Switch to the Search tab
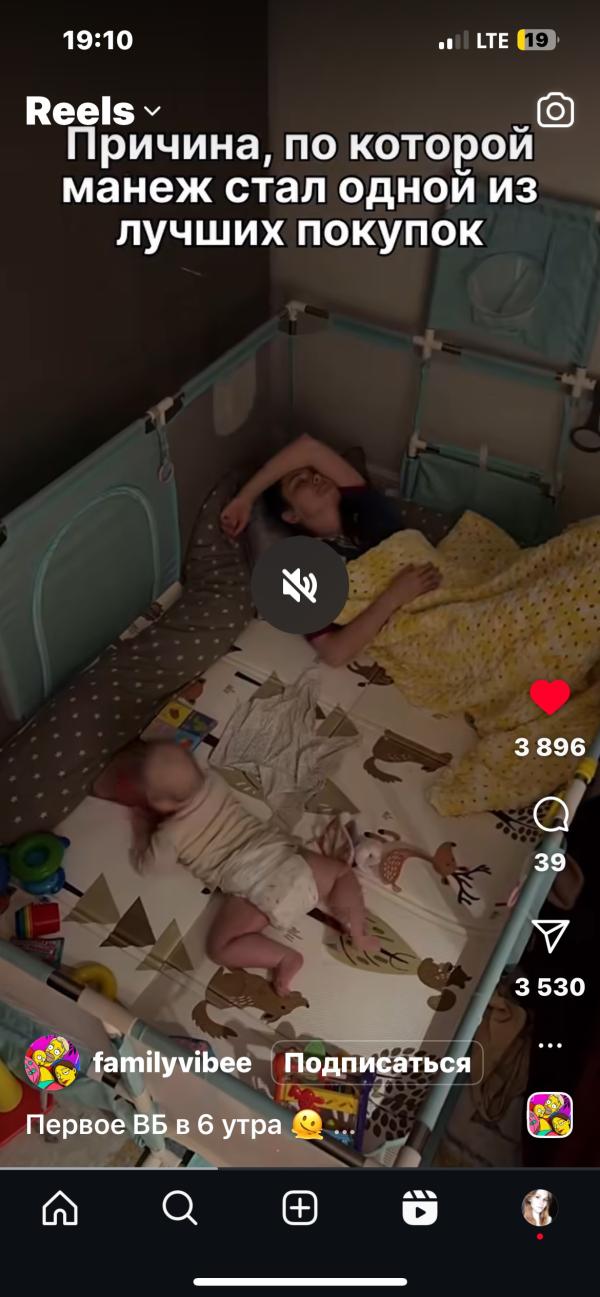Screen dimensions: 600x1297 [x=180, y=1209]
